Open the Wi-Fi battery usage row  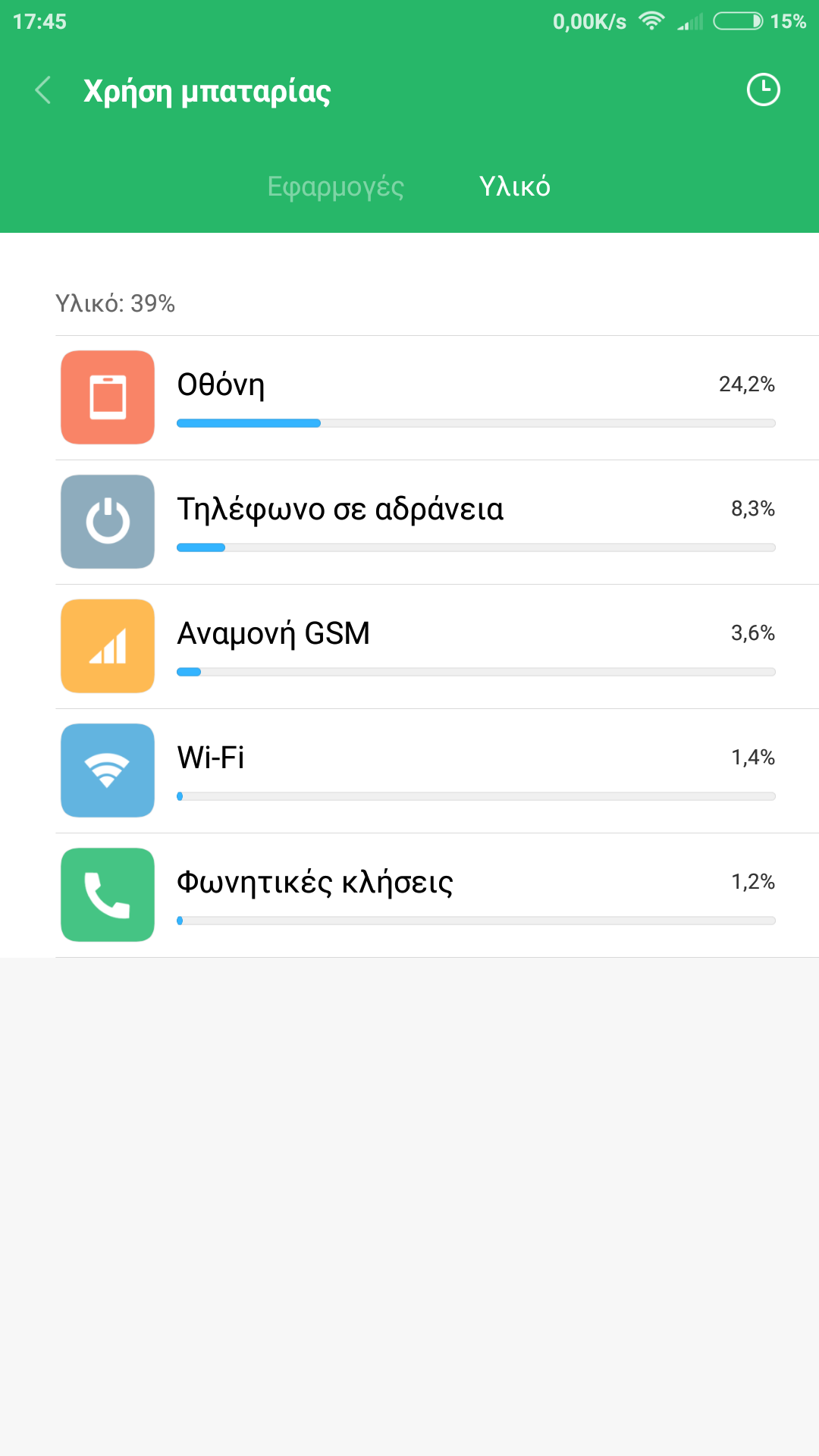pyautogui.click(x=437, y=771)
